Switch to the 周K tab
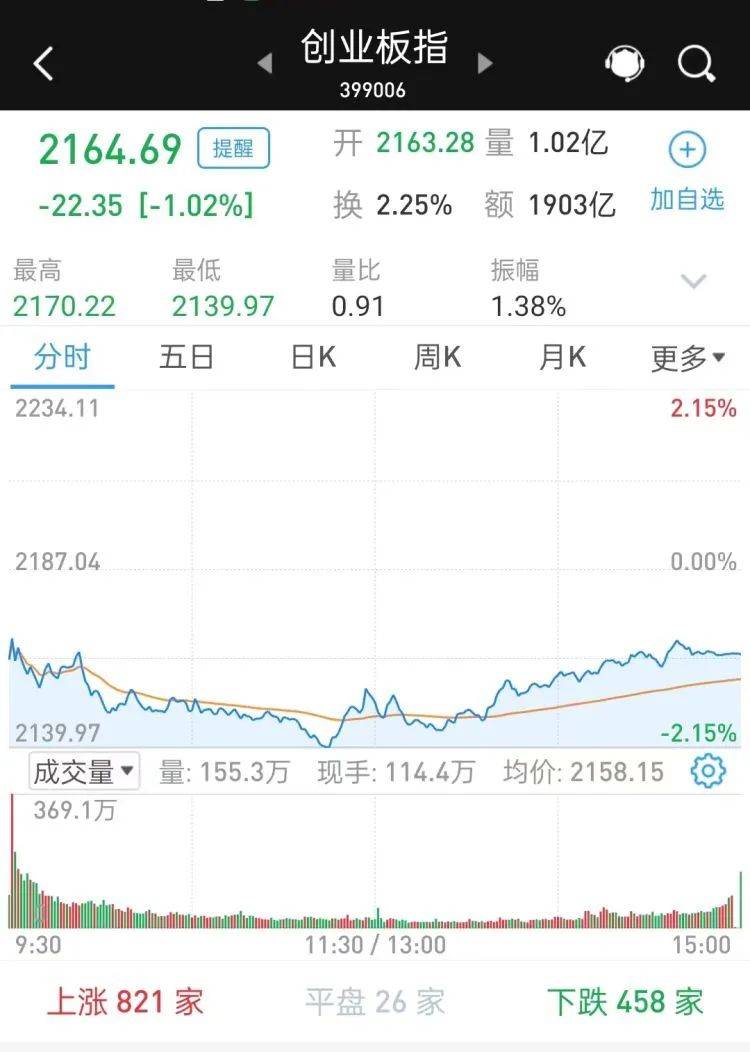The height and width of the screenshot is (1052, 750). pyautogui.click(x=438, y=358)
